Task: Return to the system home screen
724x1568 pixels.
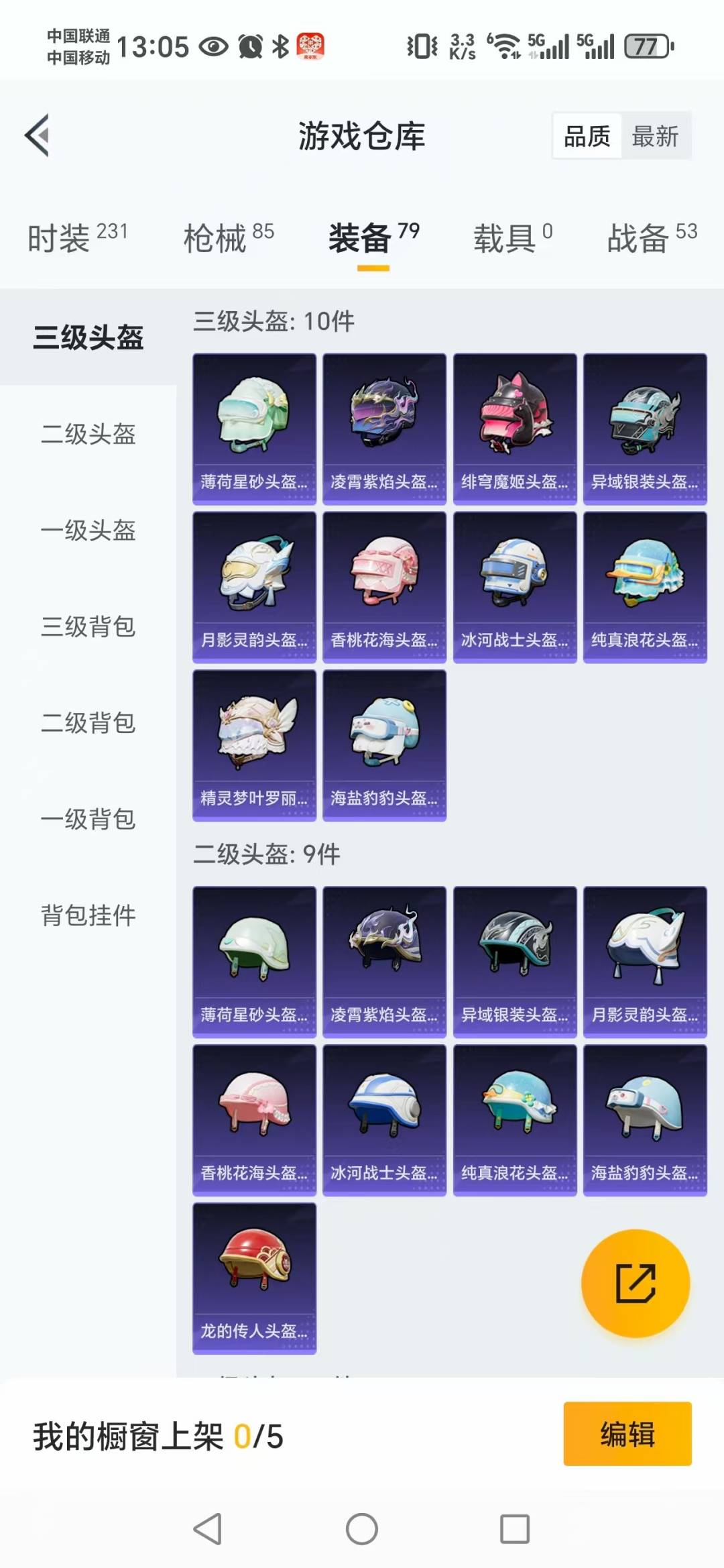Action: point(361,1529)
